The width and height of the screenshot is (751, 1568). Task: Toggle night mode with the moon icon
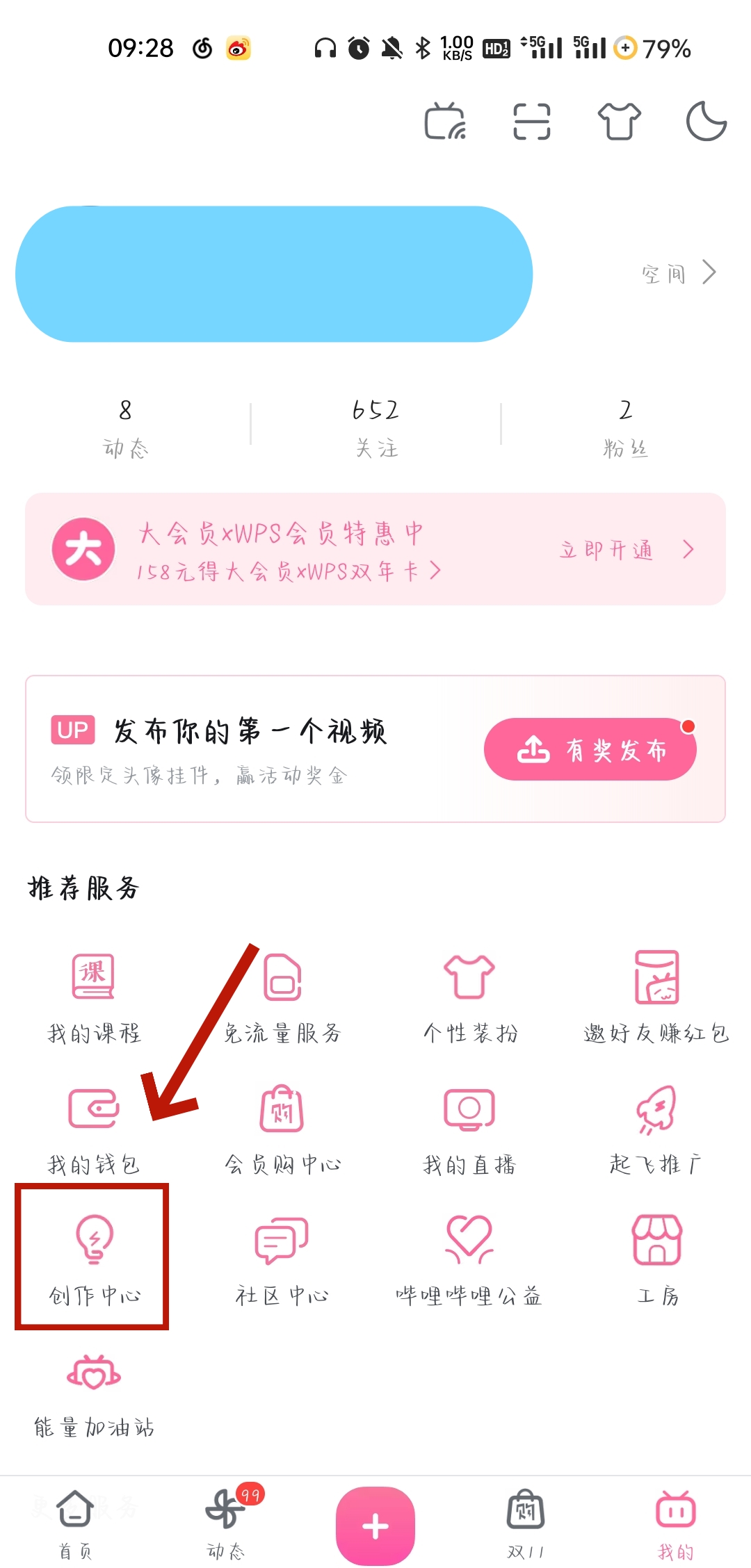tap(706, 122)
